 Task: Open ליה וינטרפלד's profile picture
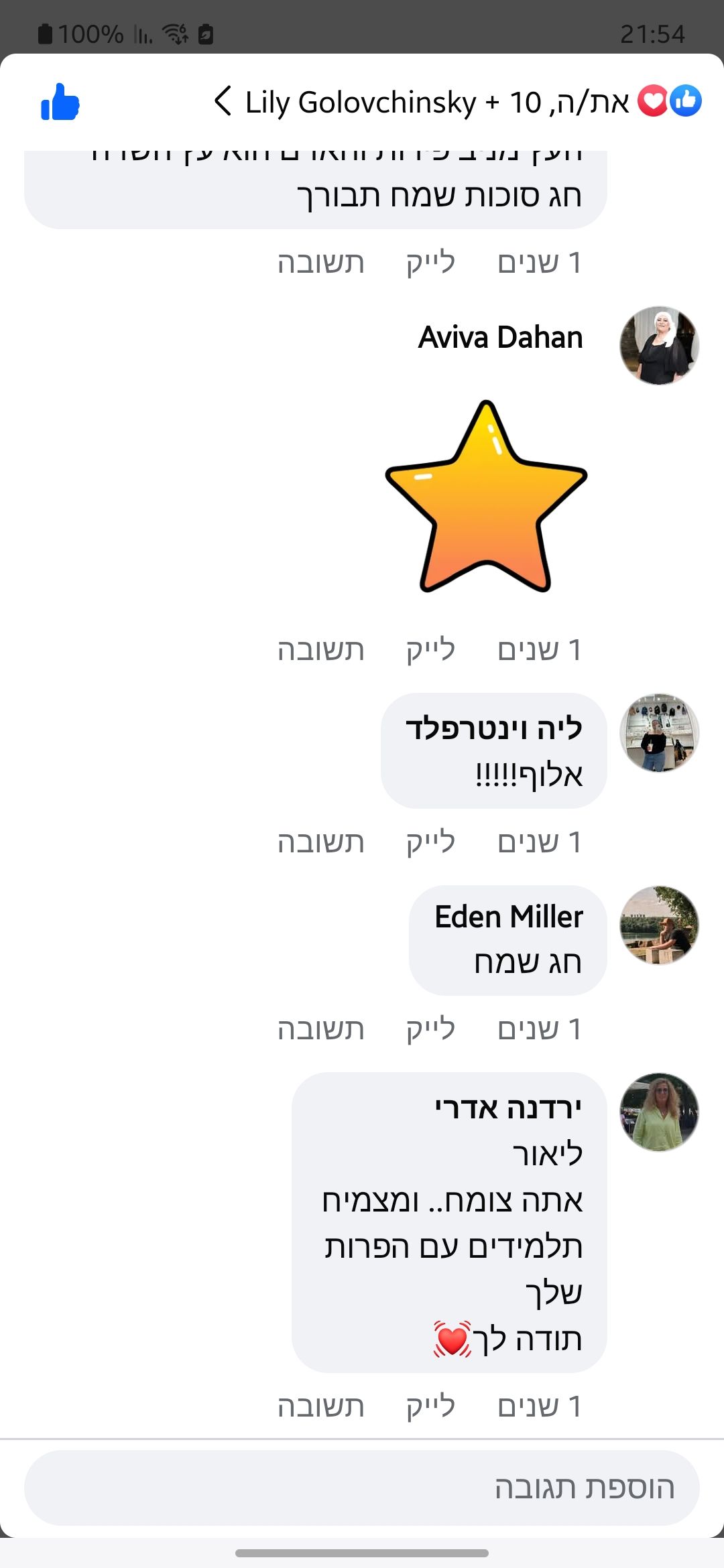click(x=659, y=732)
